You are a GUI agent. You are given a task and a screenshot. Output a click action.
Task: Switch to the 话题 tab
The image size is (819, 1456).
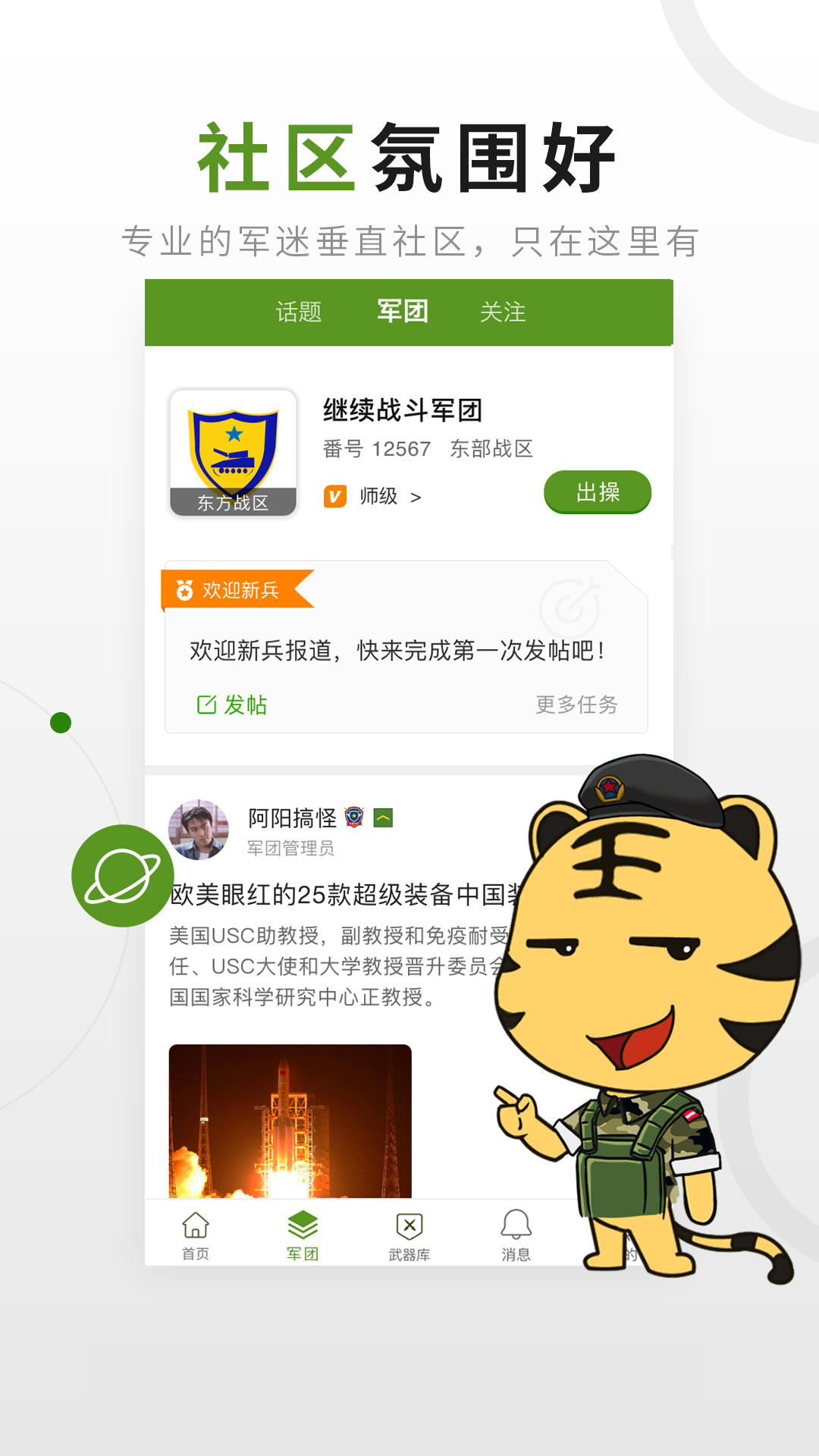[x=299, y=312]
